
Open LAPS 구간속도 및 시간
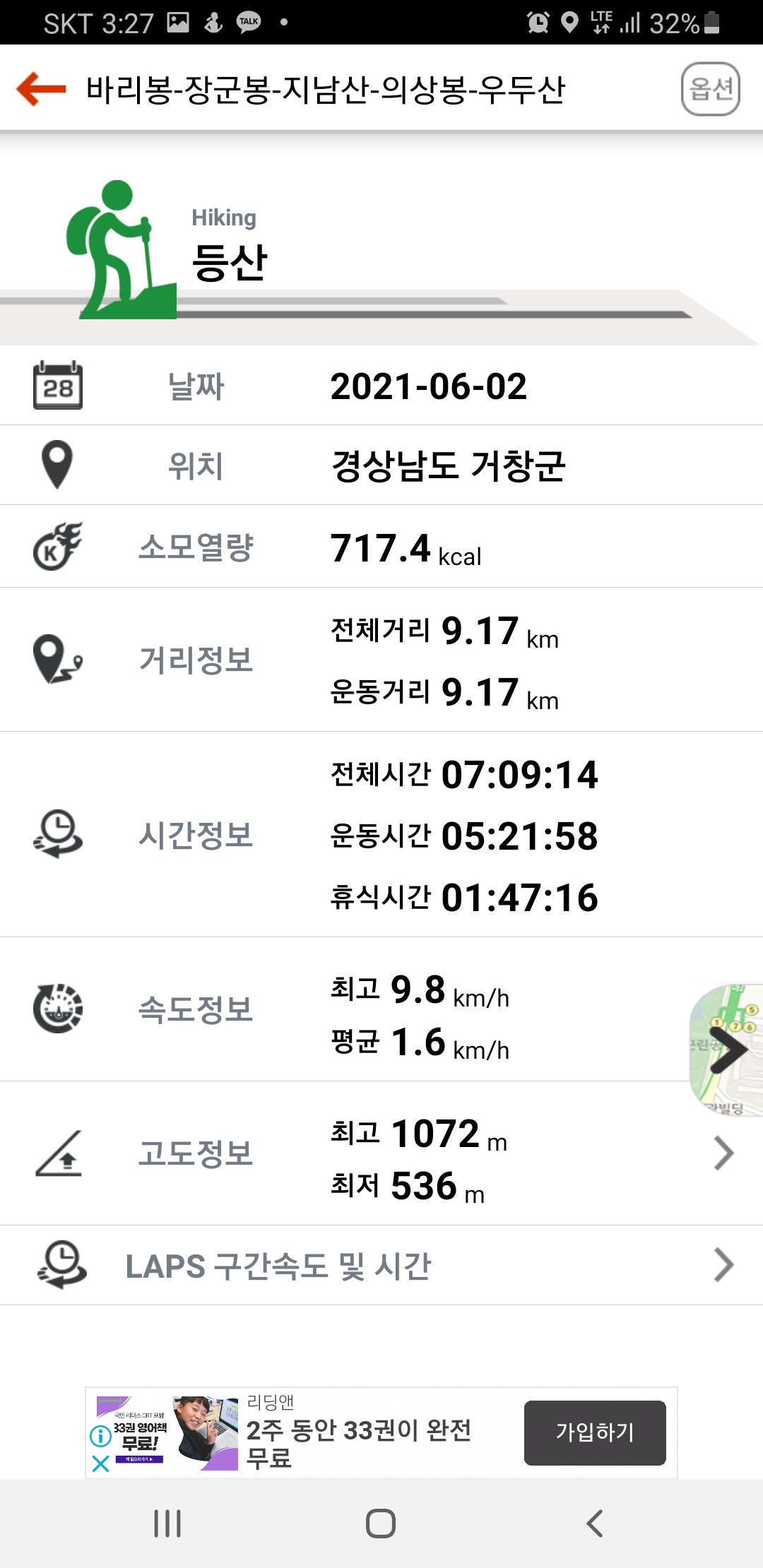point(381,1265)
